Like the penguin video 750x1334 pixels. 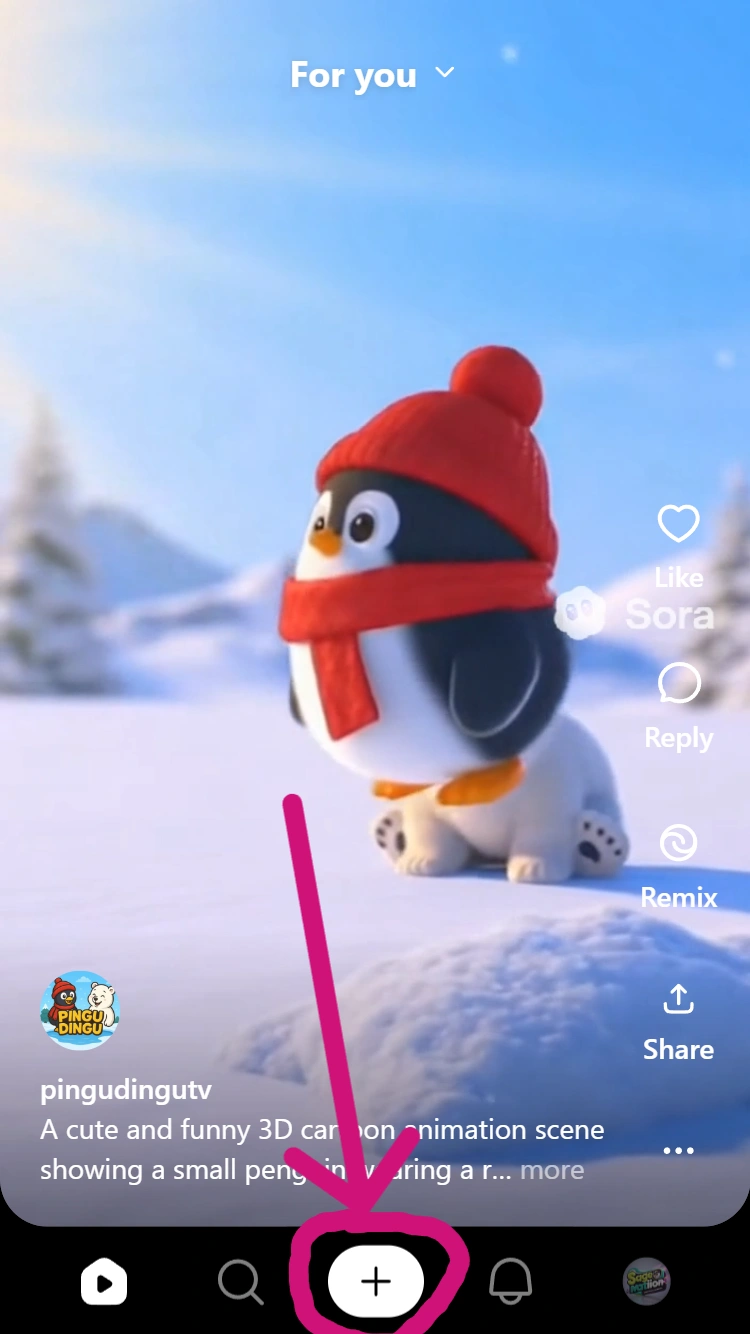tap(678, 525)
